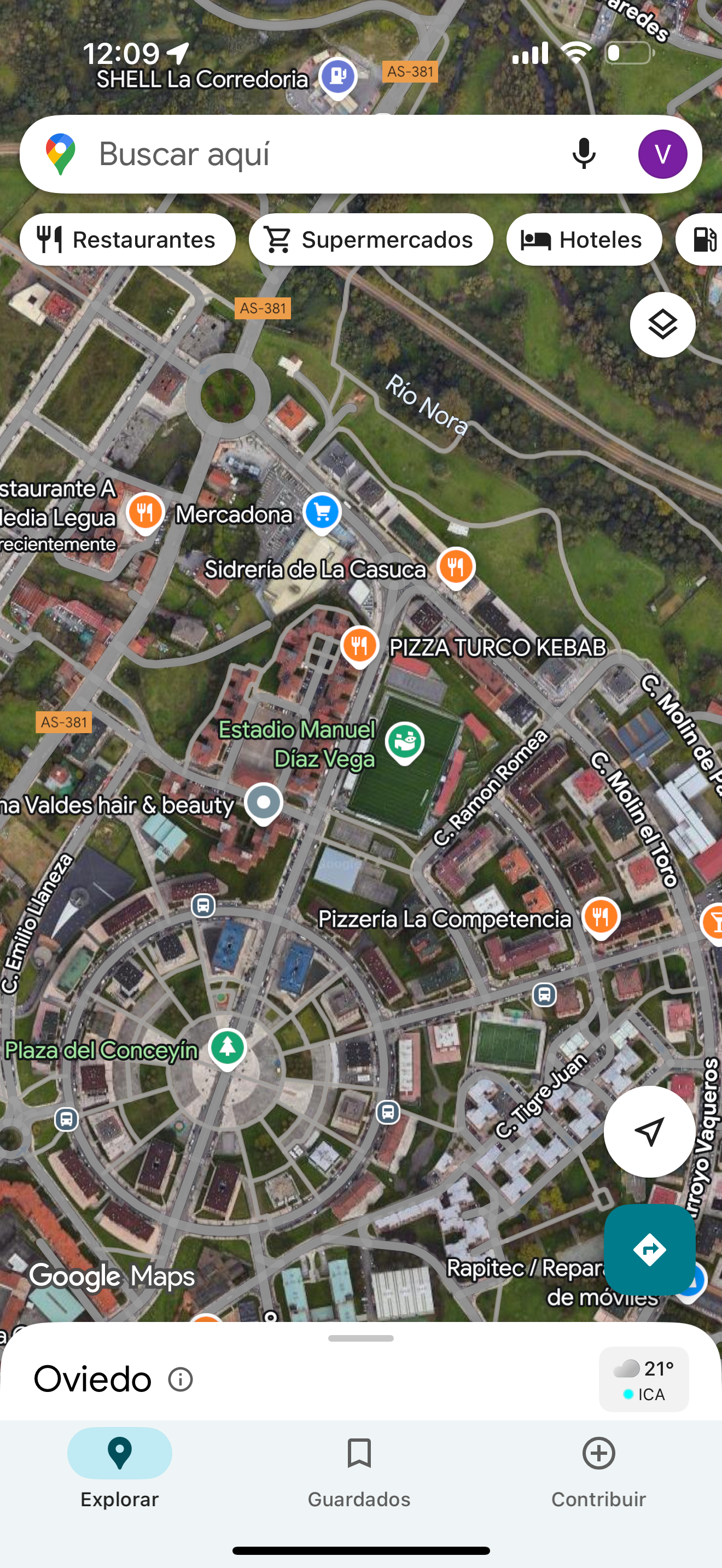Open the PIZZA TURCO KEBAB restaurant pin

pos(360,646)
